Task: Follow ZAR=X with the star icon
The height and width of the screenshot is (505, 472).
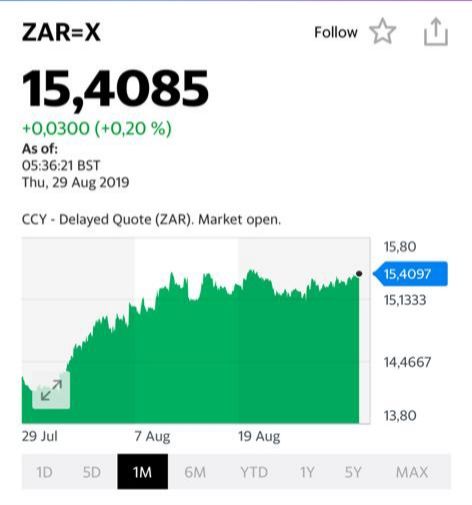Action: coord(382,31)
